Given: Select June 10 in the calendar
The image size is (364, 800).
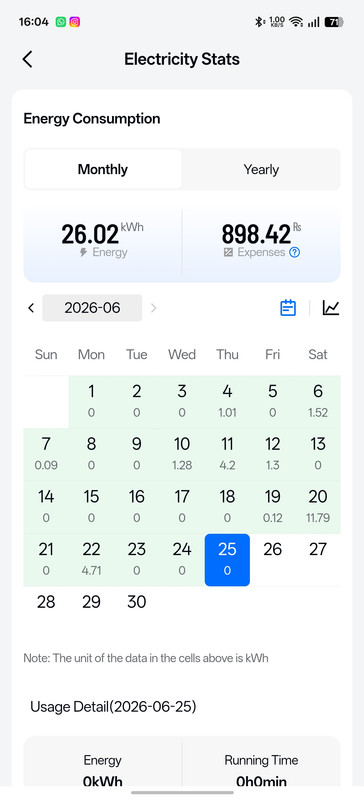Looking at the screenshot, I should pos(182,454).
